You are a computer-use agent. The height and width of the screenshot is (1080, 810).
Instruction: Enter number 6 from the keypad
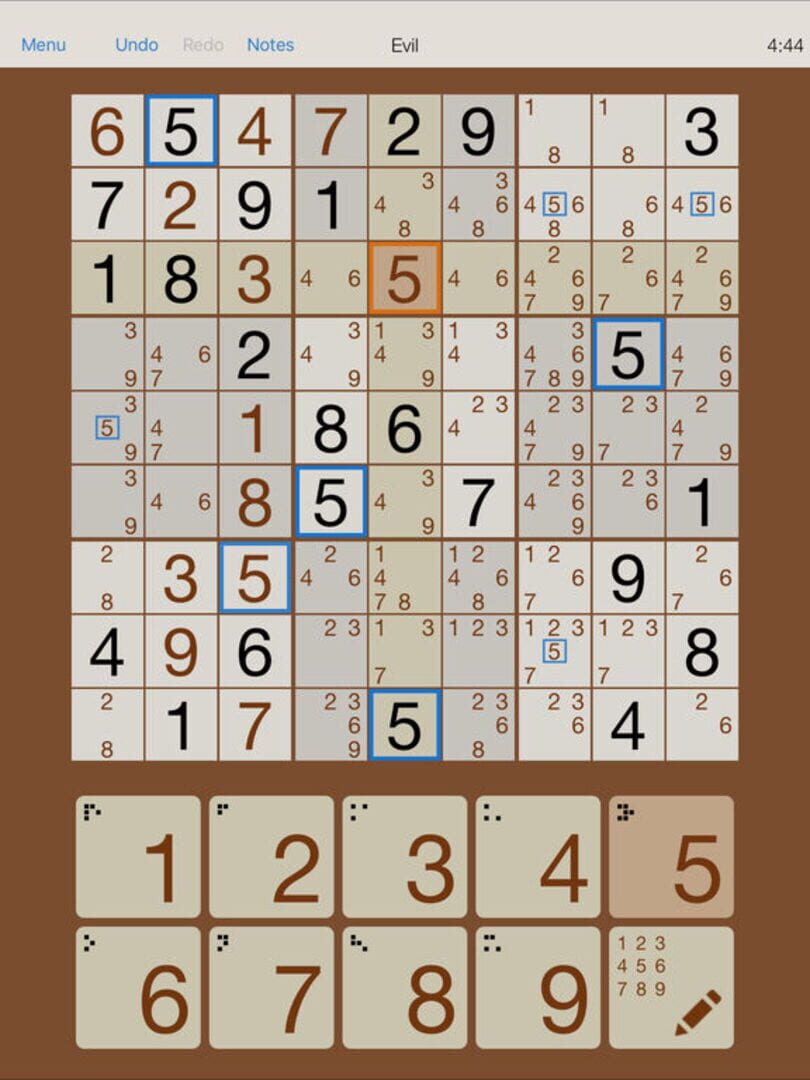tap(139, 988)
